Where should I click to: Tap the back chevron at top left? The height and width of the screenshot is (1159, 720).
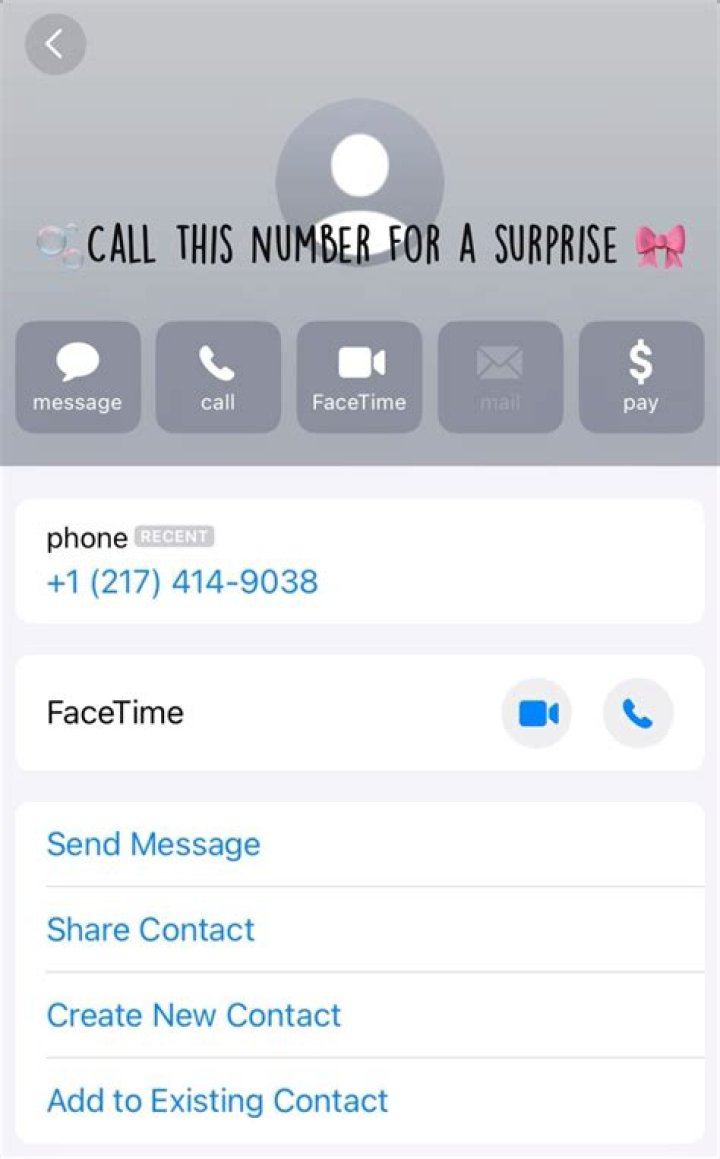click(55, 44)
